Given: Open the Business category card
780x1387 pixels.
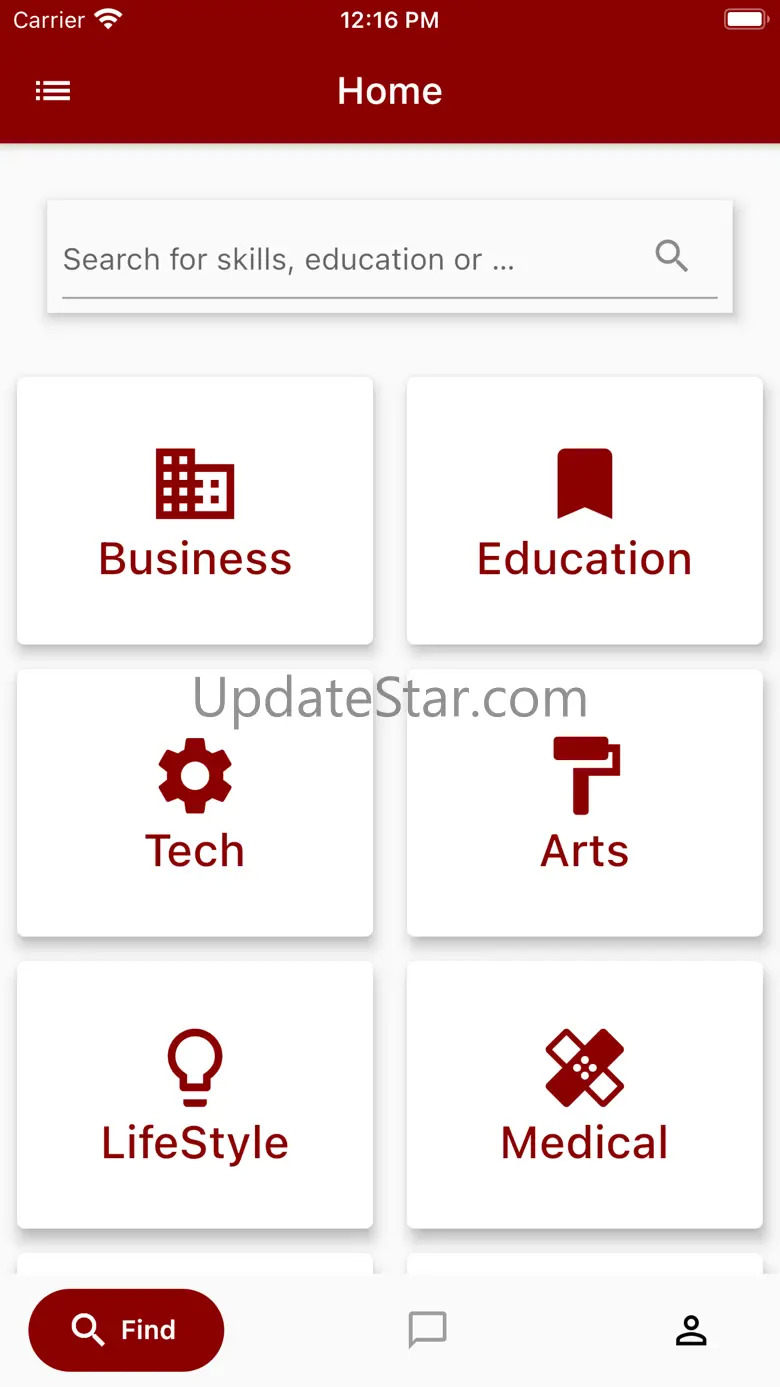Looking at the screenshot, I should tap(195, 510).
